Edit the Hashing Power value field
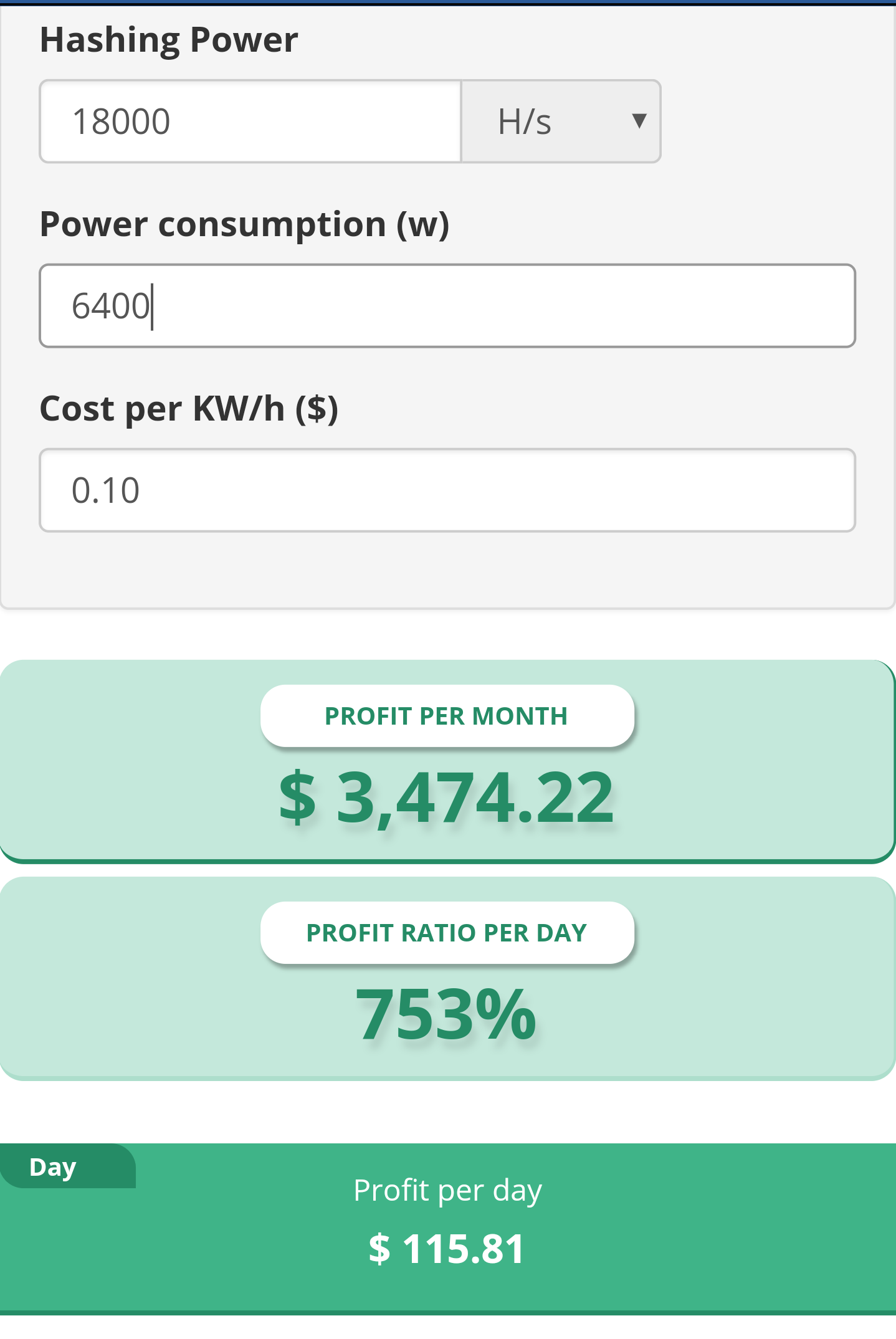The width and height of the screenshot is (896, 1339). [x=249, y=122]
